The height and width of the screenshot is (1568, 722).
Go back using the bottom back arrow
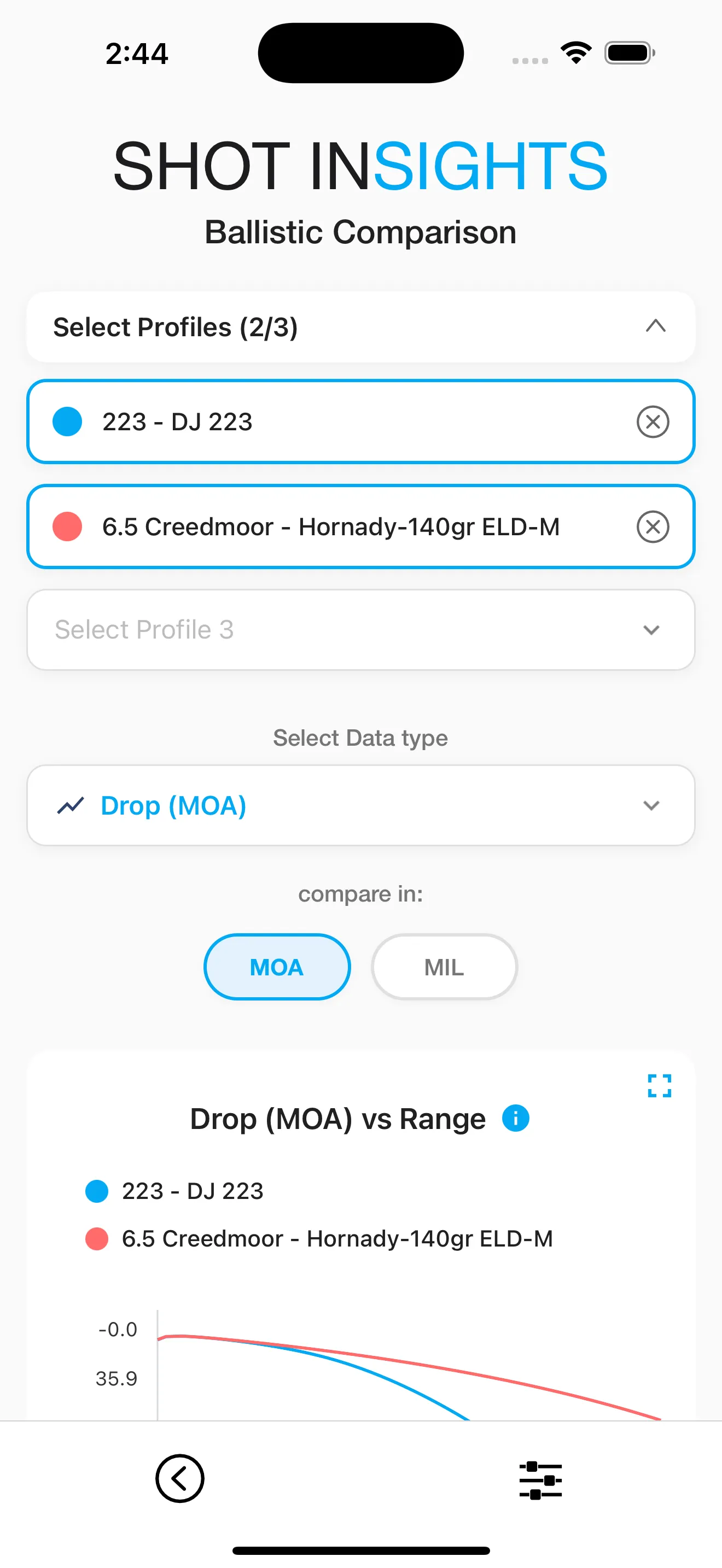[x=179, y=1478]
